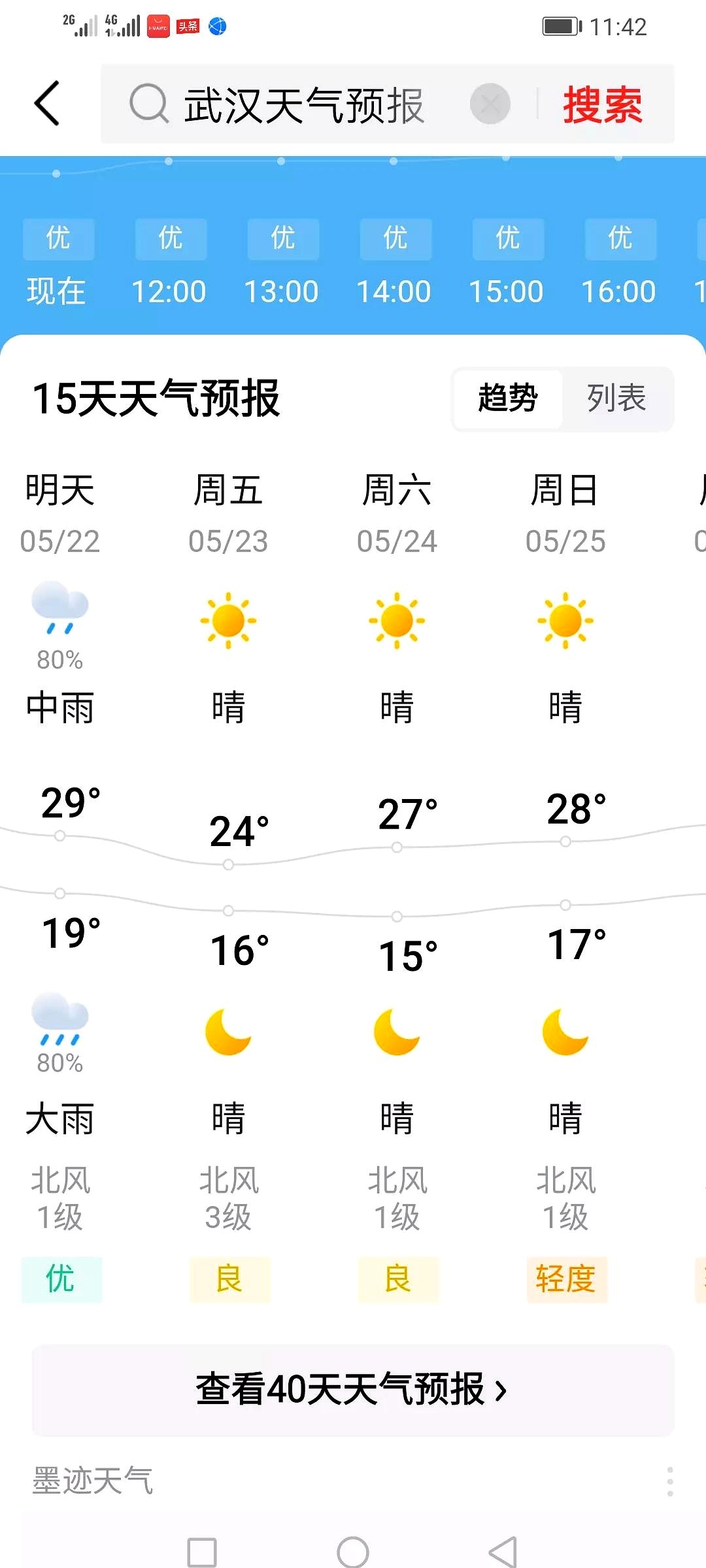Tap the system home button
The height and width of the screenshot is (1568, 706).
[x=353, y=1552]
